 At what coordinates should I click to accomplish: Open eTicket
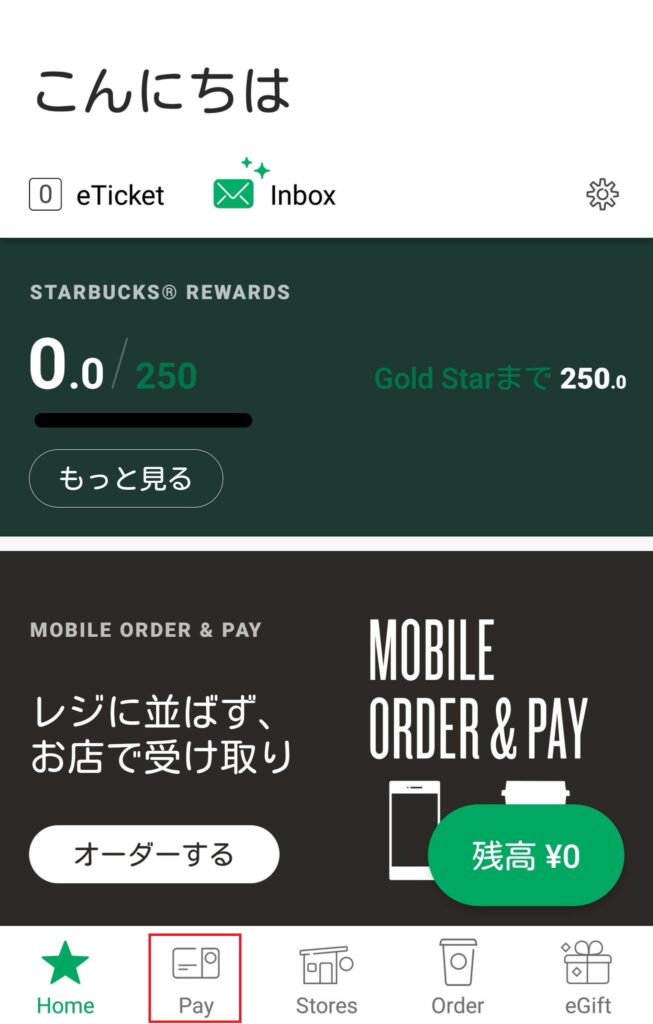(x=97, y=195)
